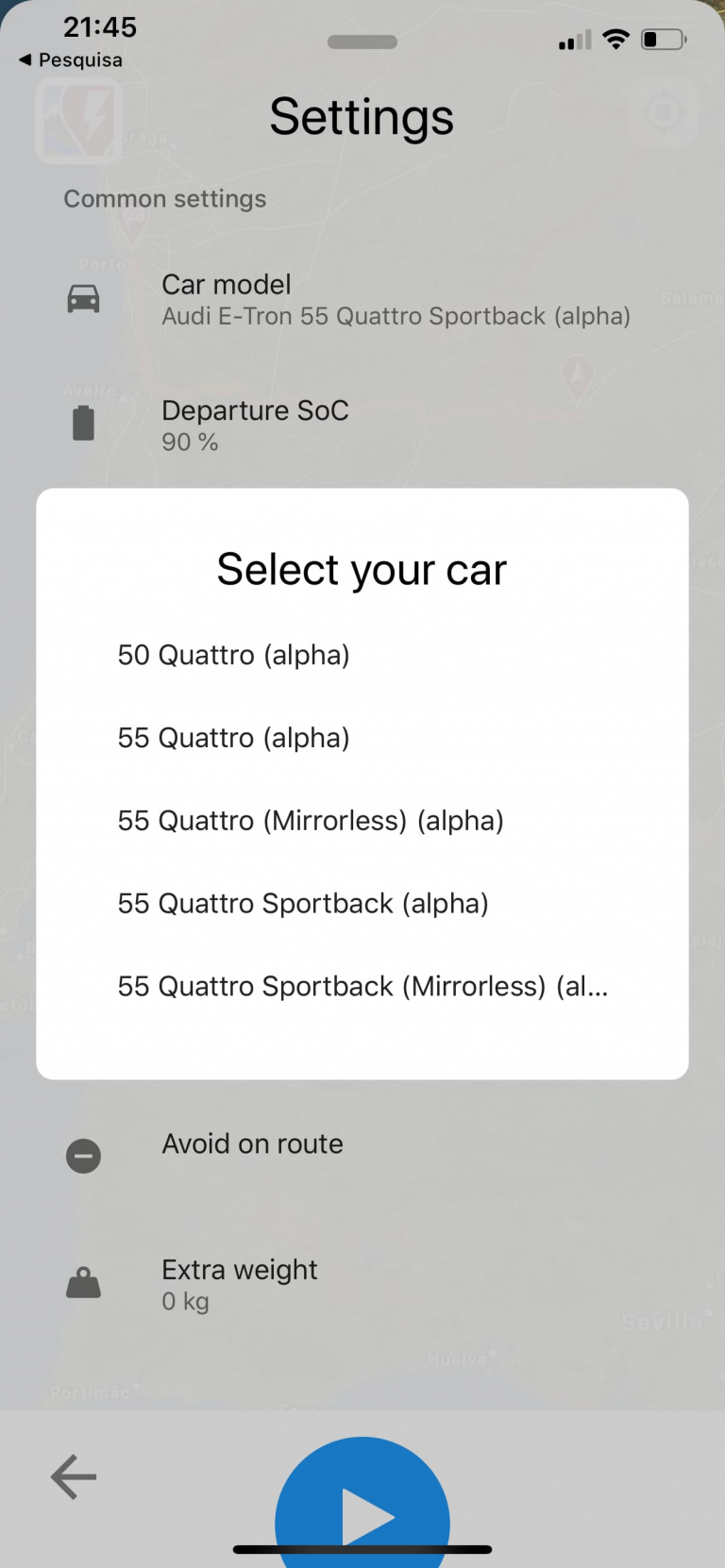Click the minus icon for Avoid on route
The image size is (725, 1568).
(83, 1155)
